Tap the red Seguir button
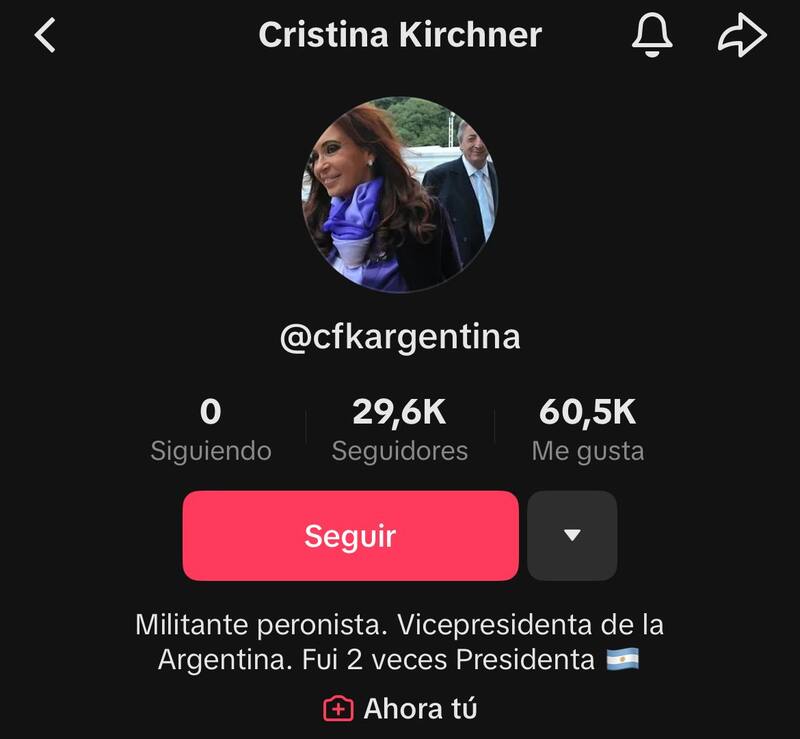 click(x=350, y=535)
